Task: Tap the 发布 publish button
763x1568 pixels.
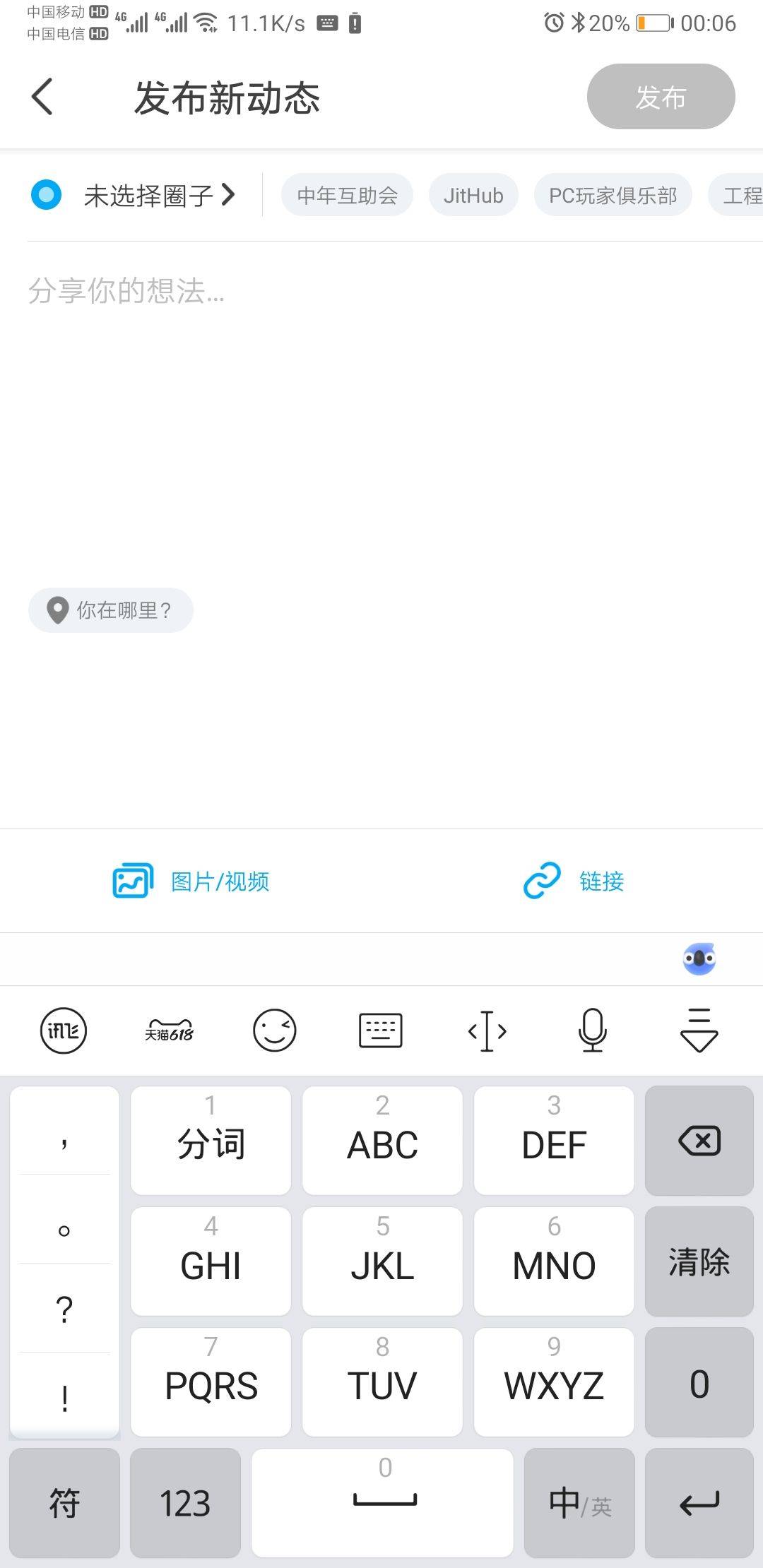Action: (661, 97)
